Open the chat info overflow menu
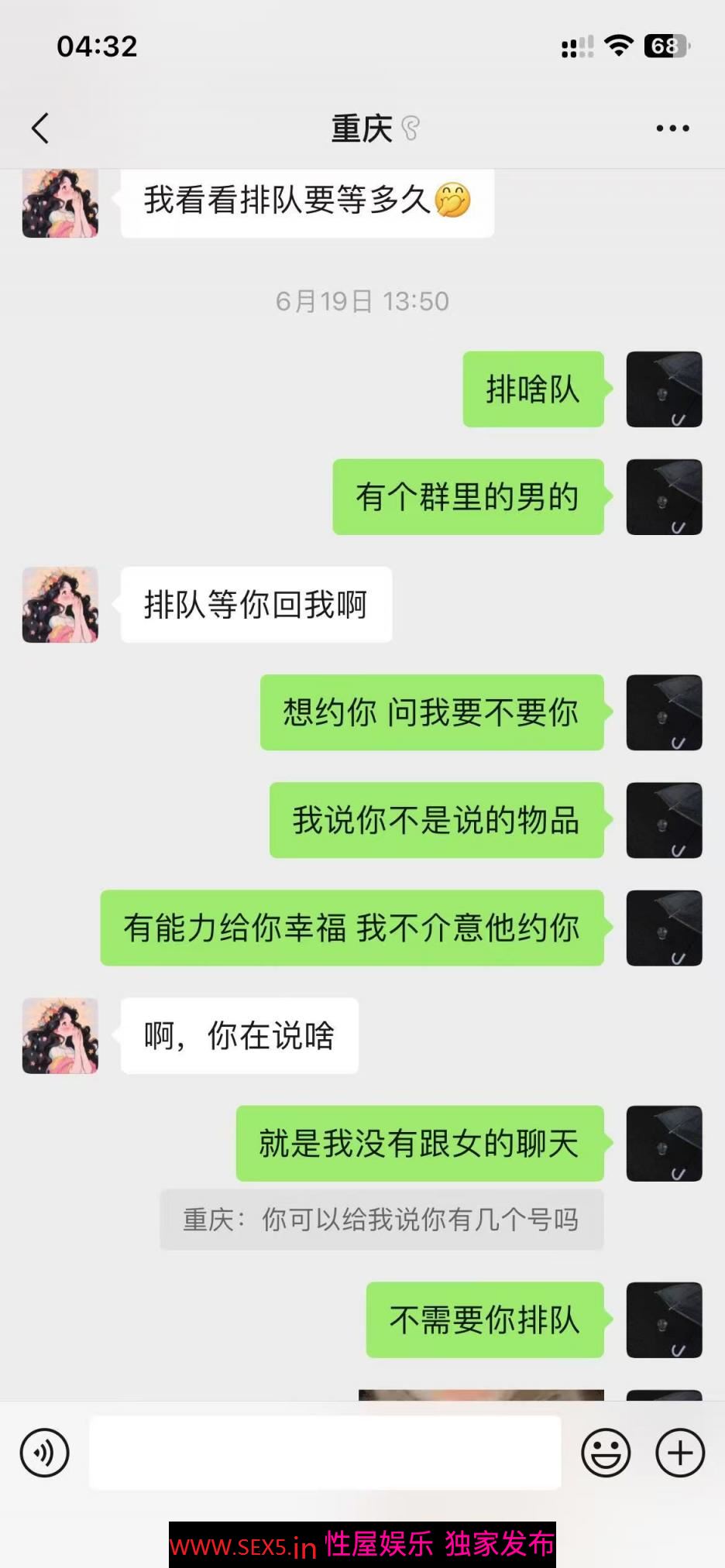The image size is (725, 1568). pyautogui.click(x=672, y=129)
